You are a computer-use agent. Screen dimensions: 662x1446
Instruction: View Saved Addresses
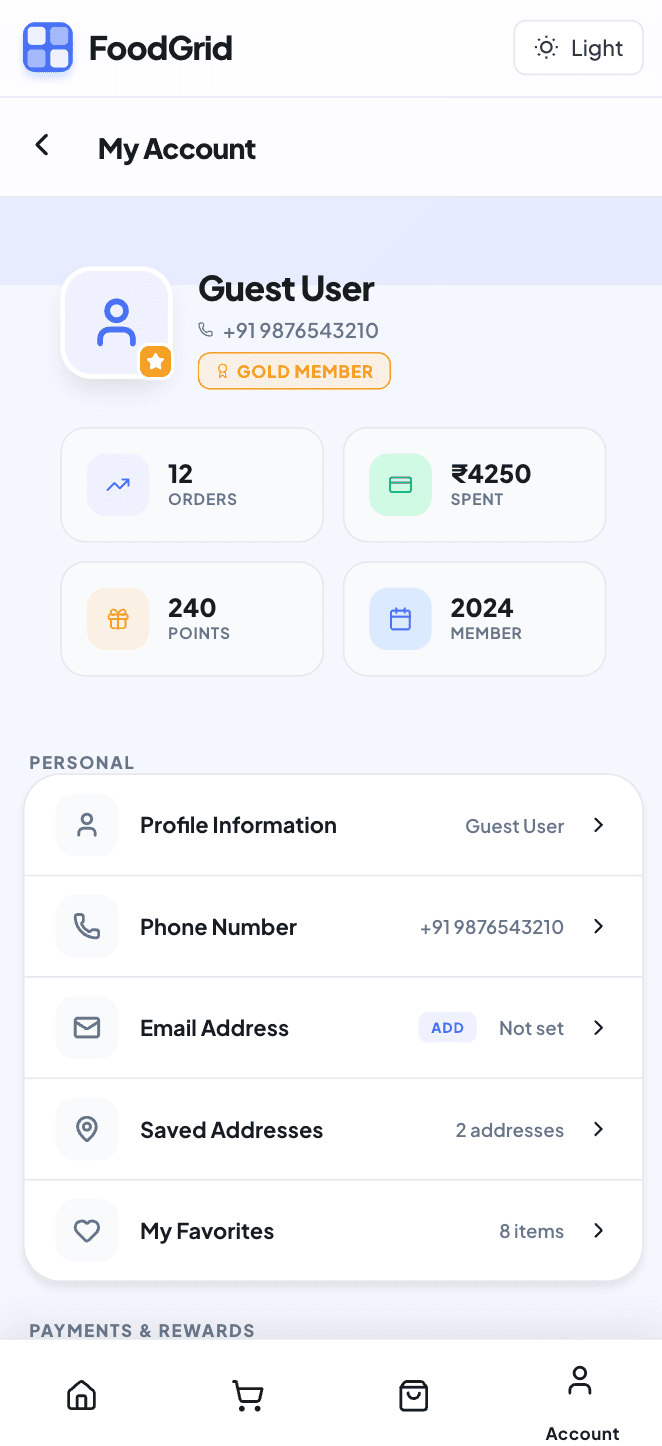click(x=333, y=1130)
